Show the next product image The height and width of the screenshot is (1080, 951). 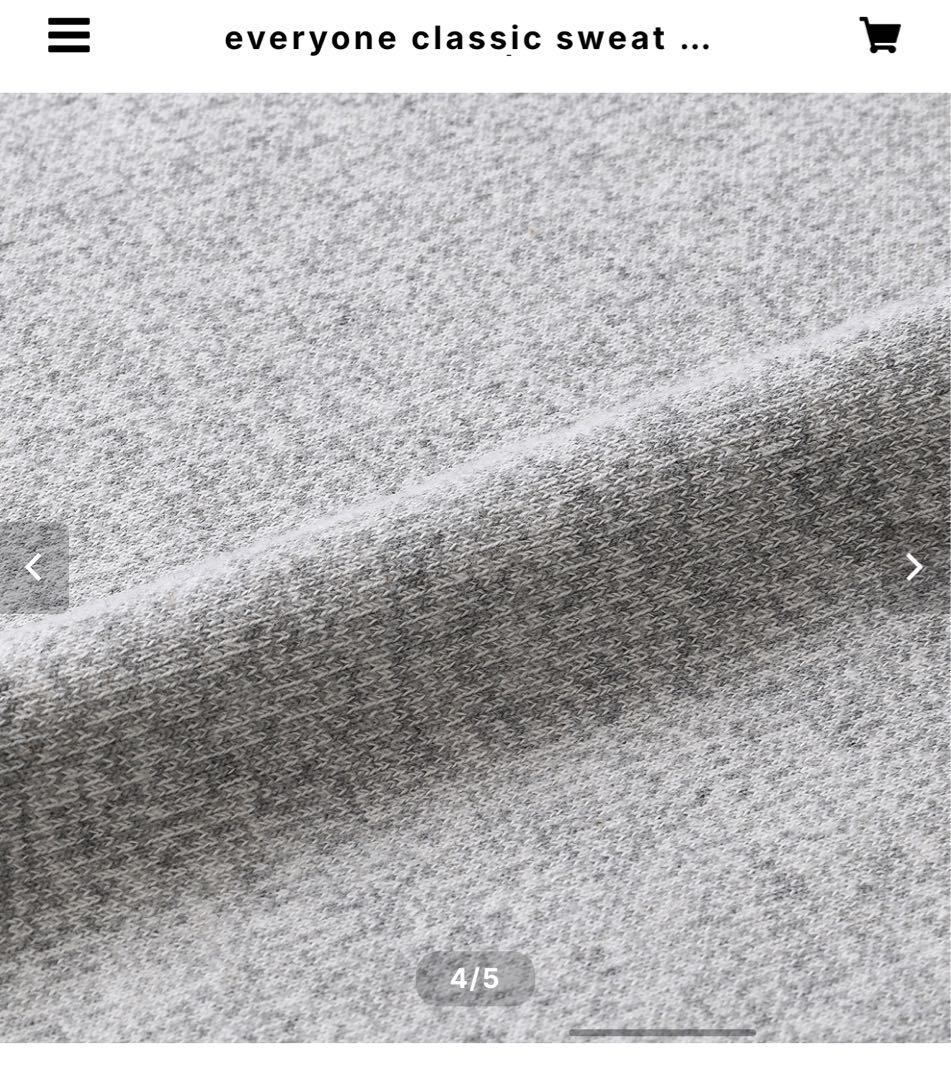coord(914,567)
